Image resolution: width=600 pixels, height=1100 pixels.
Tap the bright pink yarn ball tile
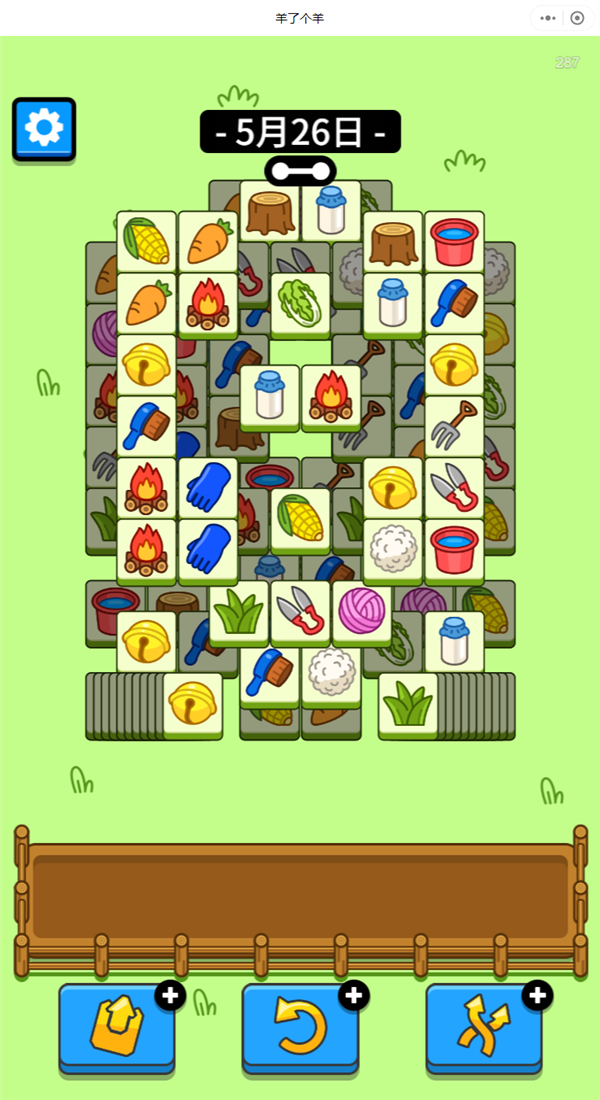point(361,610)
